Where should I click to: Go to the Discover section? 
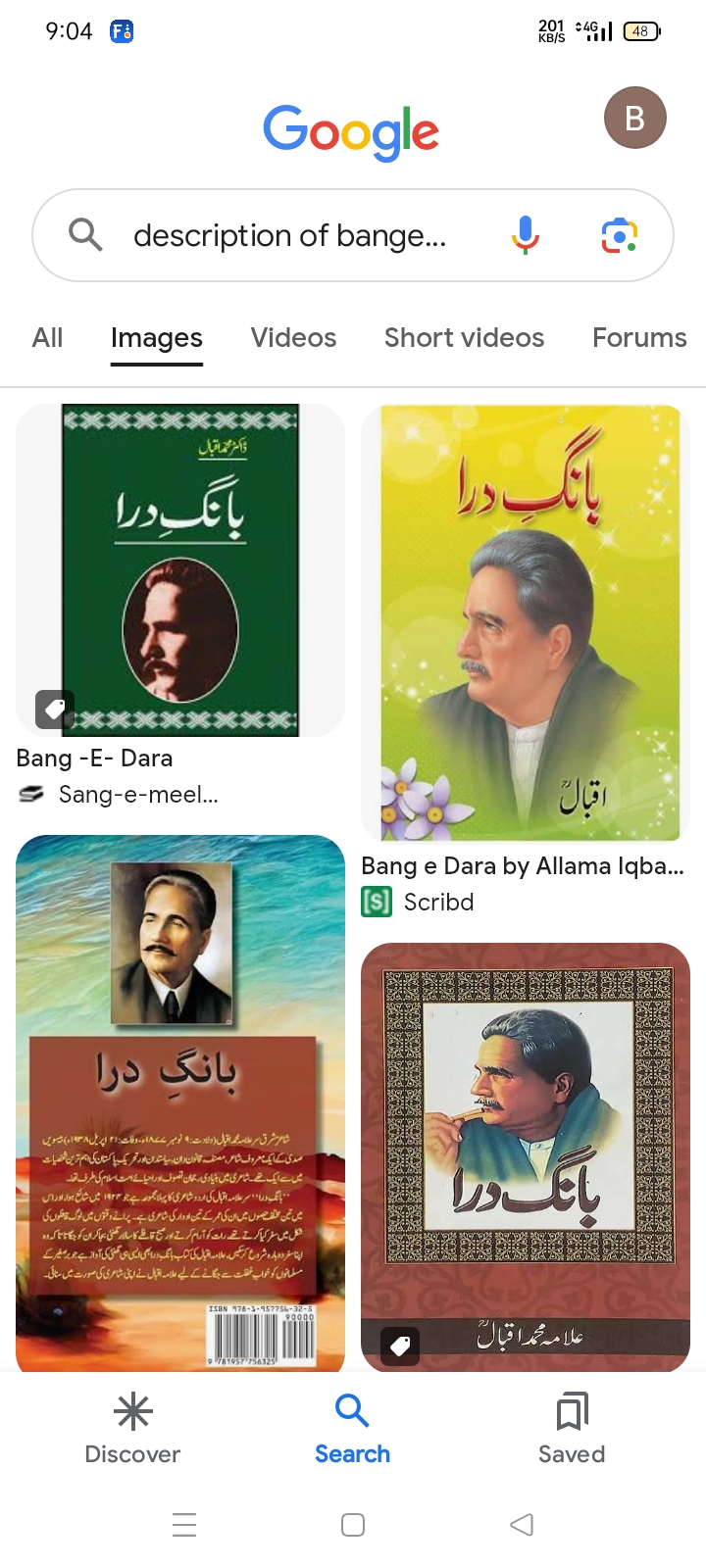tap(132, 1429)
